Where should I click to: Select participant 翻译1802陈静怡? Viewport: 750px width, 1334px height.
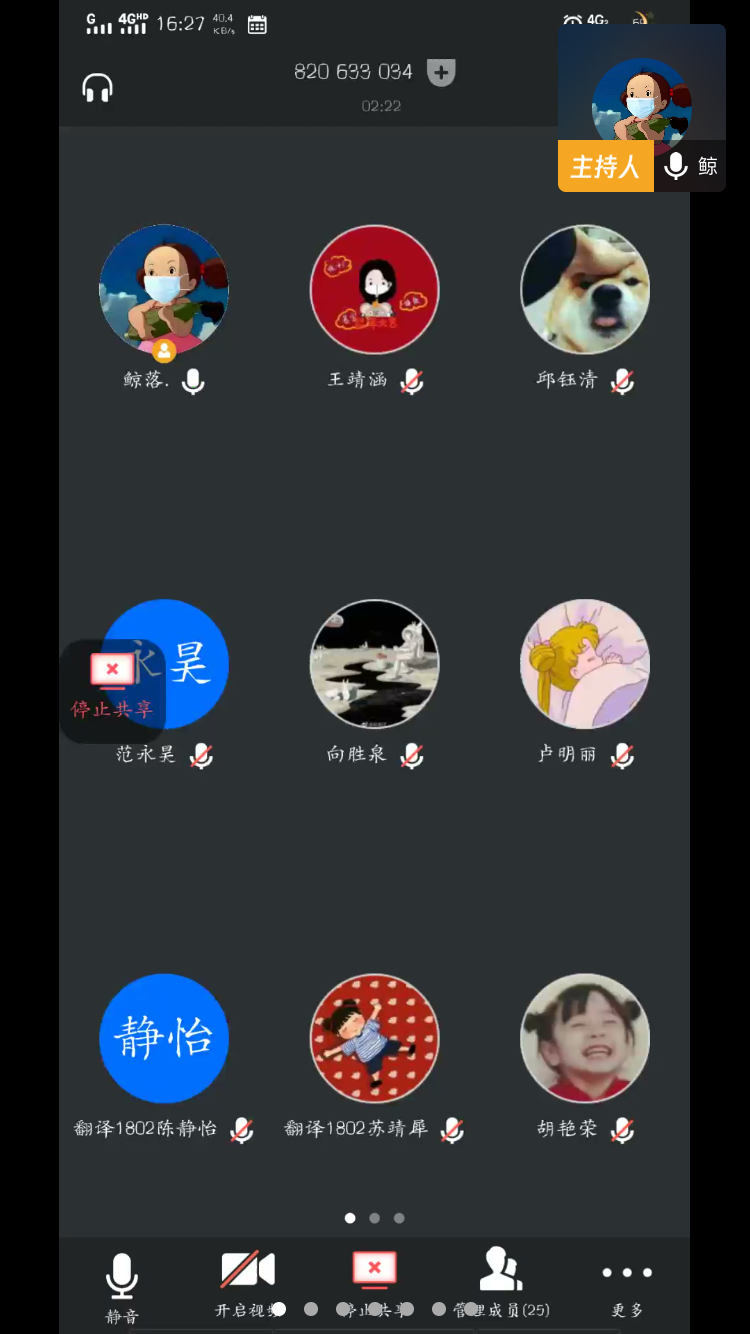click(164, 1038)
